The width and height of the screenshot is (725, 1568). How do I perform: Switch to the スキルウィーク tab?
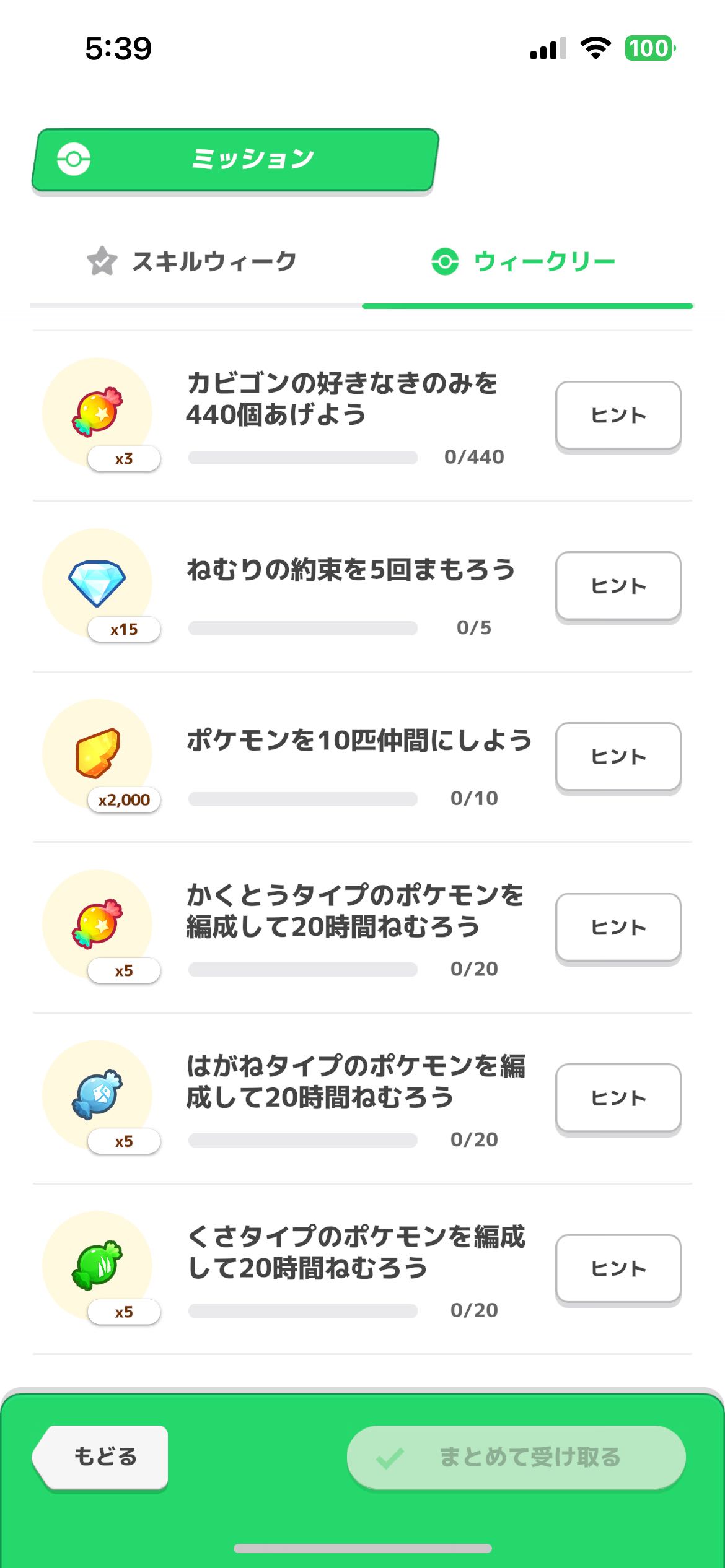(x=193, y=261)
